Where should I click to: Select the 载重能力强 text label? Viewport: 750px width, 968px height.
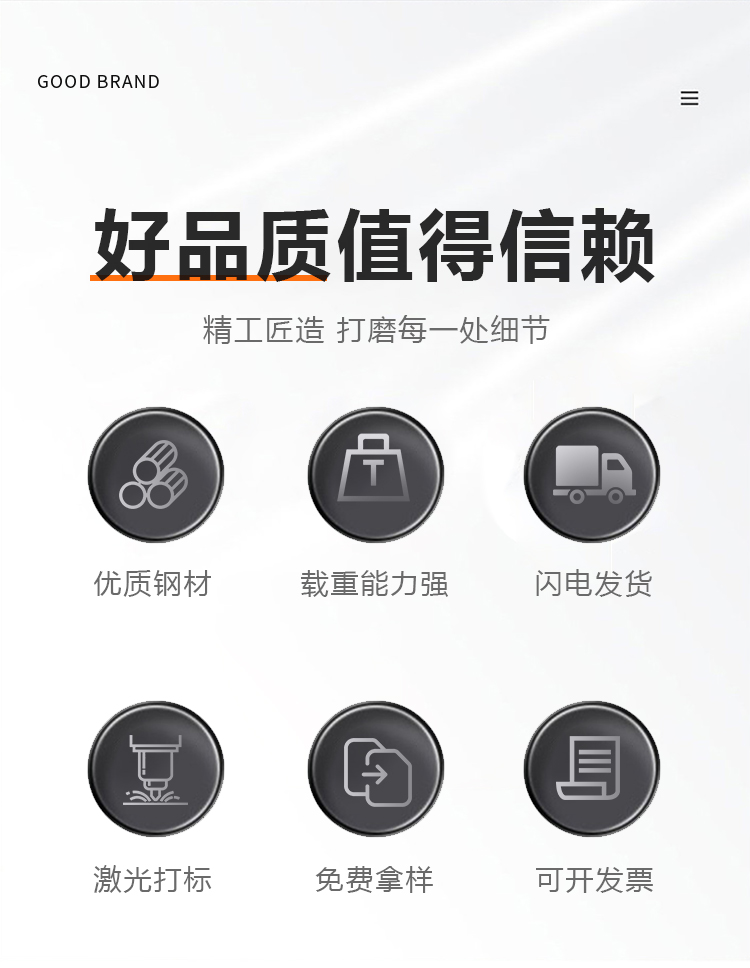(375, 584)
